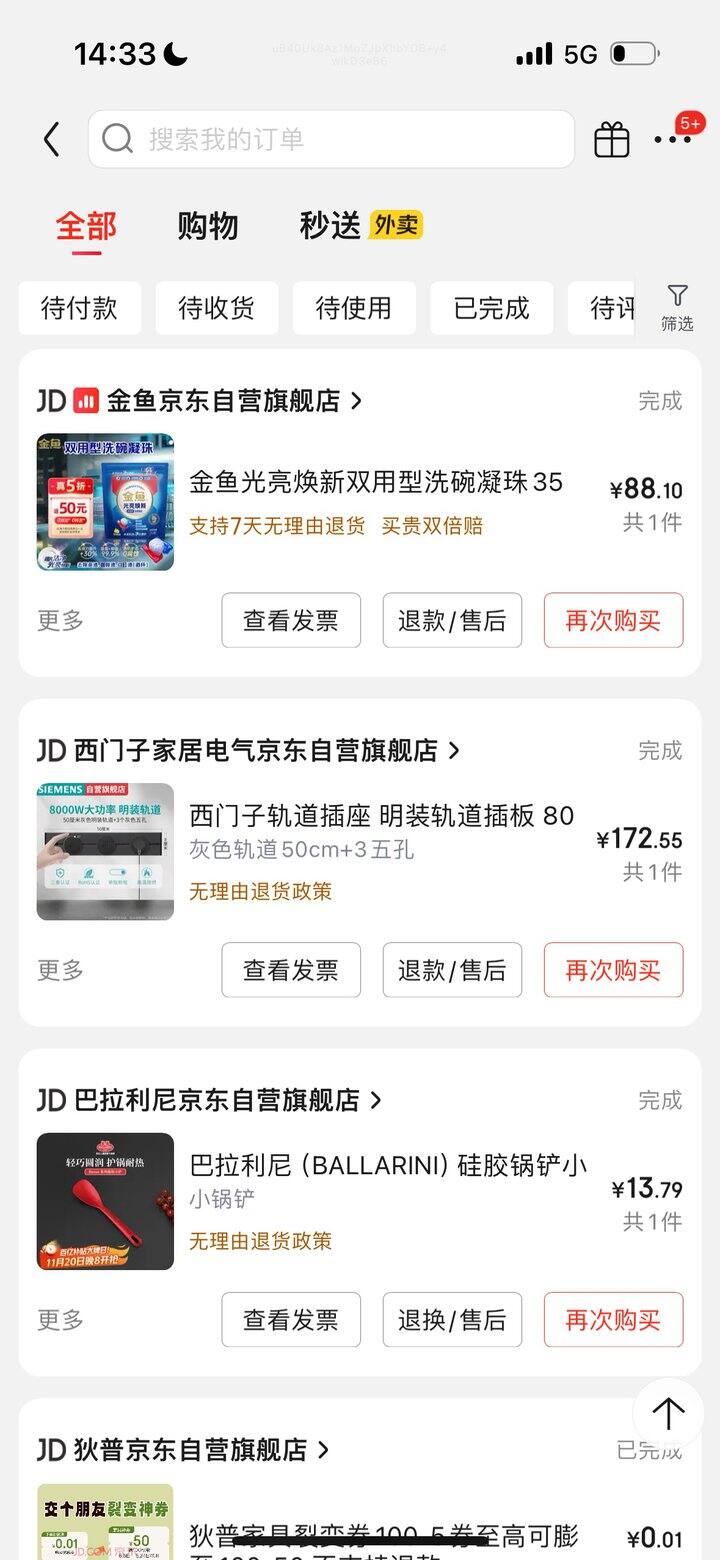Image resolution: width=720 pixels, height=1560 pixels.
Task: Open the three-dot more menu
Action: click(672, 140)
